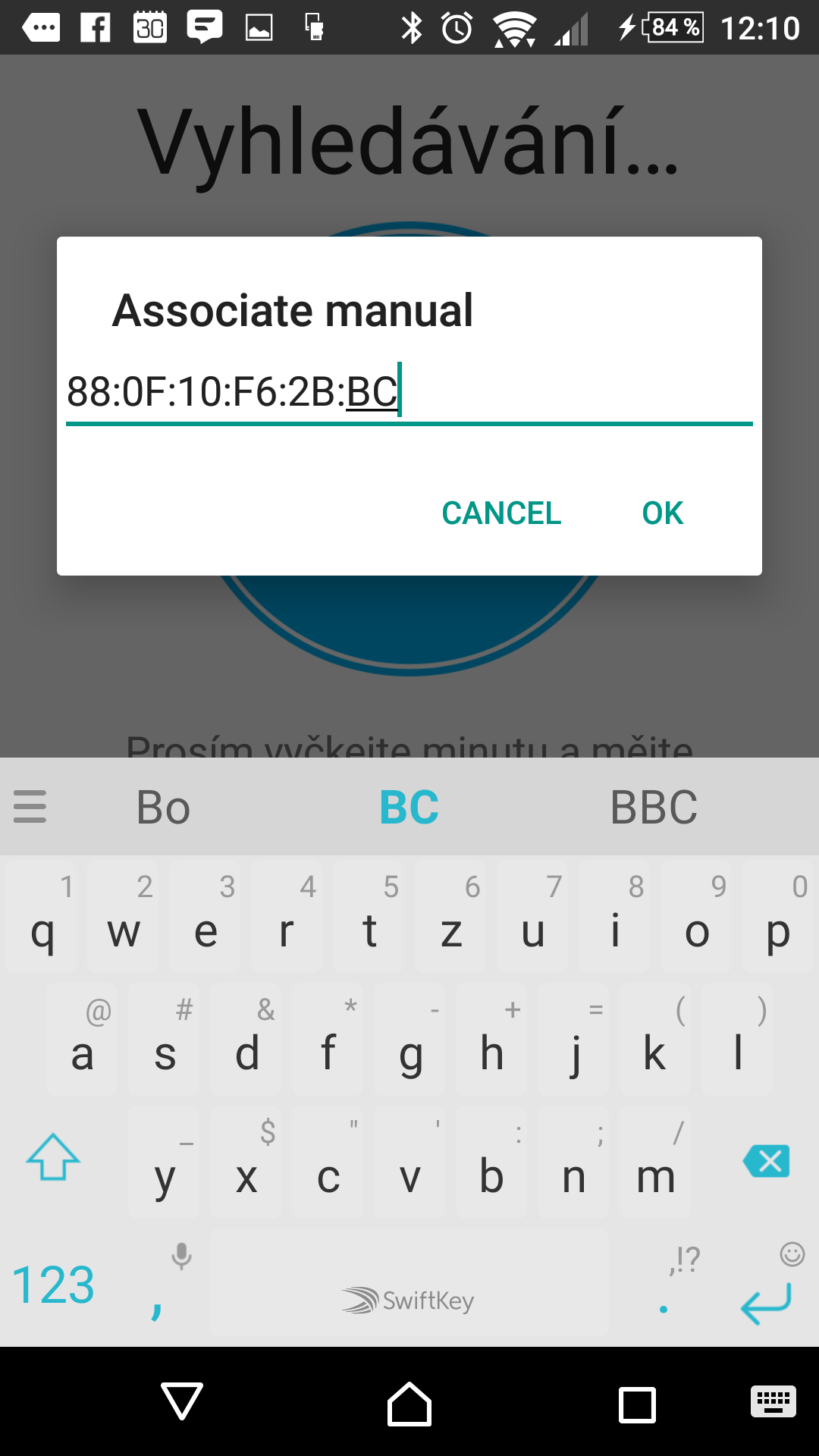Go back with the navigation bar arrow
This screenshot has width=819, height=1456.
(x=182, y=1401)
